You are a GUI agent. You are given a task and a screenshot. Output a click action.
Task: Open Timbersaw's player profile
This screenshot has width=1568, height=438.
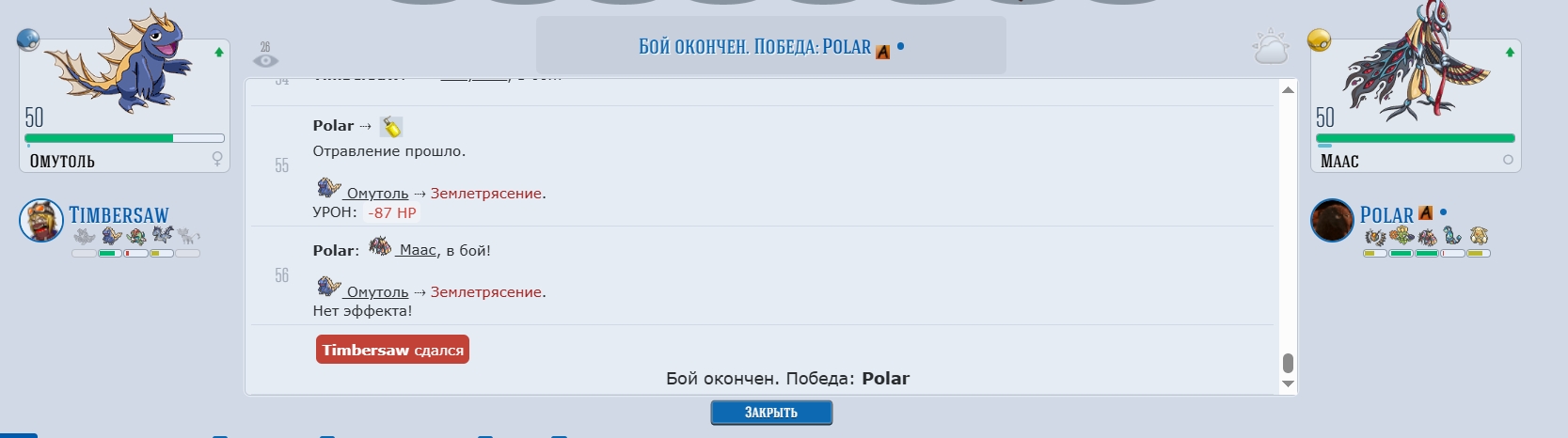click(x=119, y=215)
